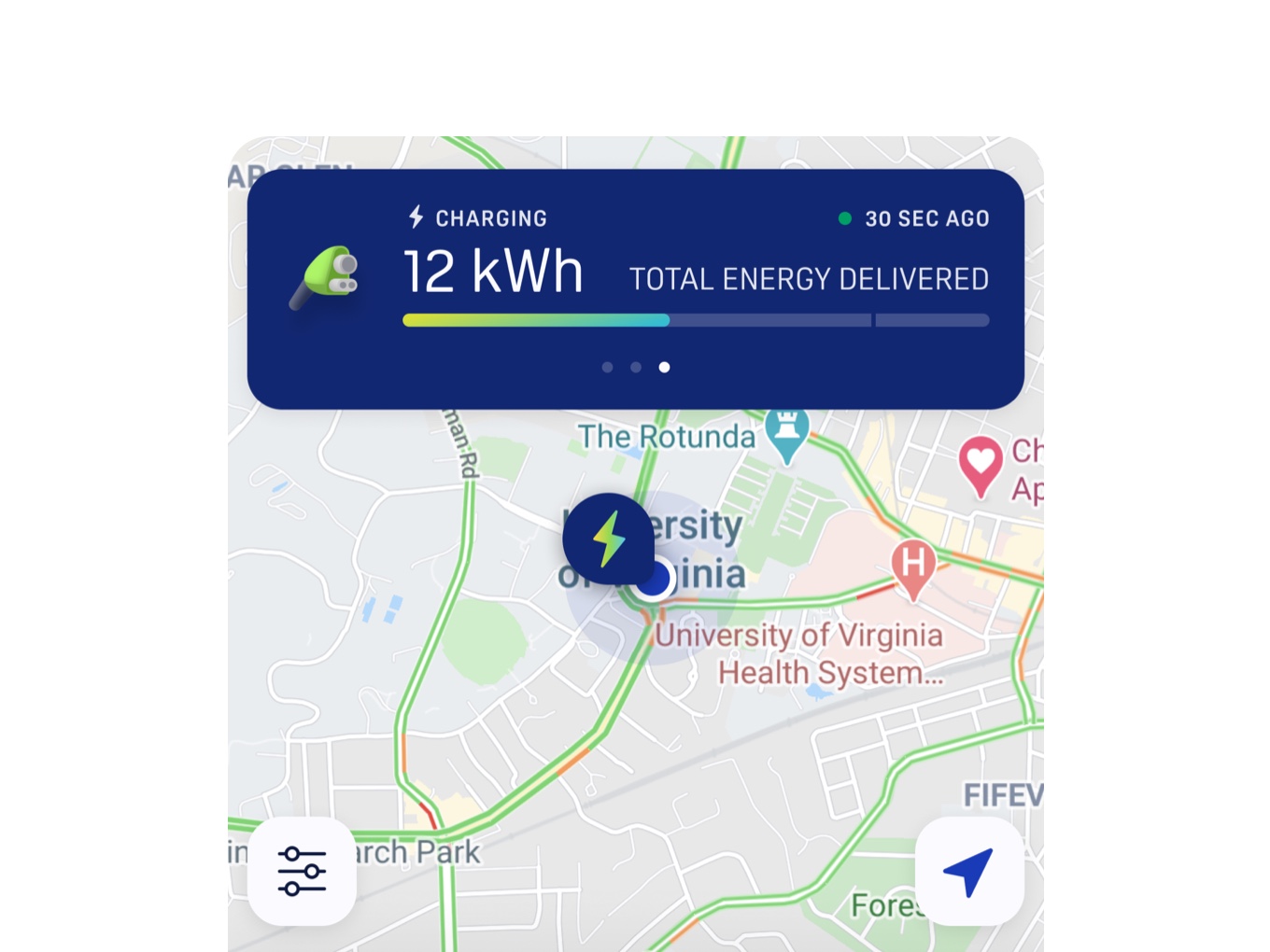The image size is (1270, 952).
Task: Select The Rotunda marker on the map
Action: point(786,431)
